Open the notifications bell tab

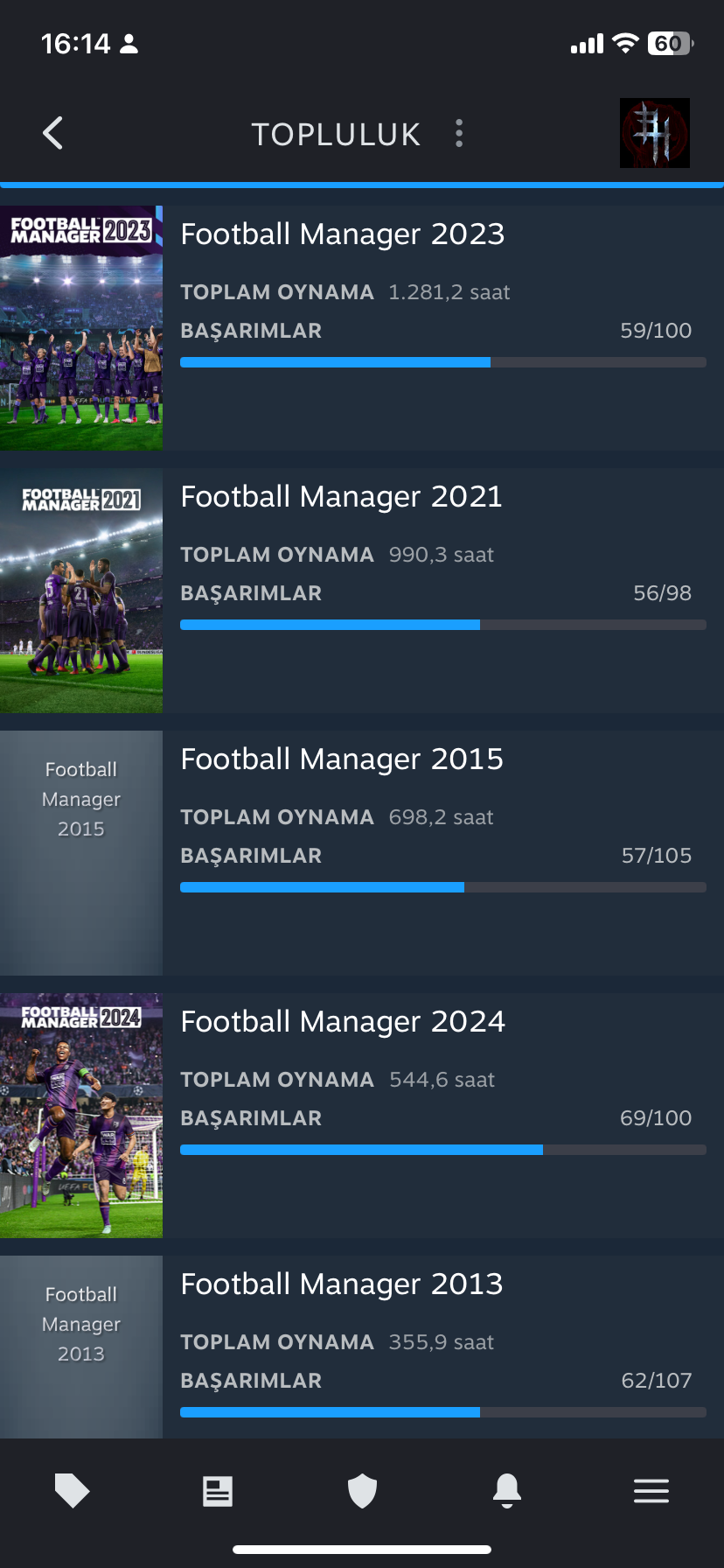(507, 1490)
